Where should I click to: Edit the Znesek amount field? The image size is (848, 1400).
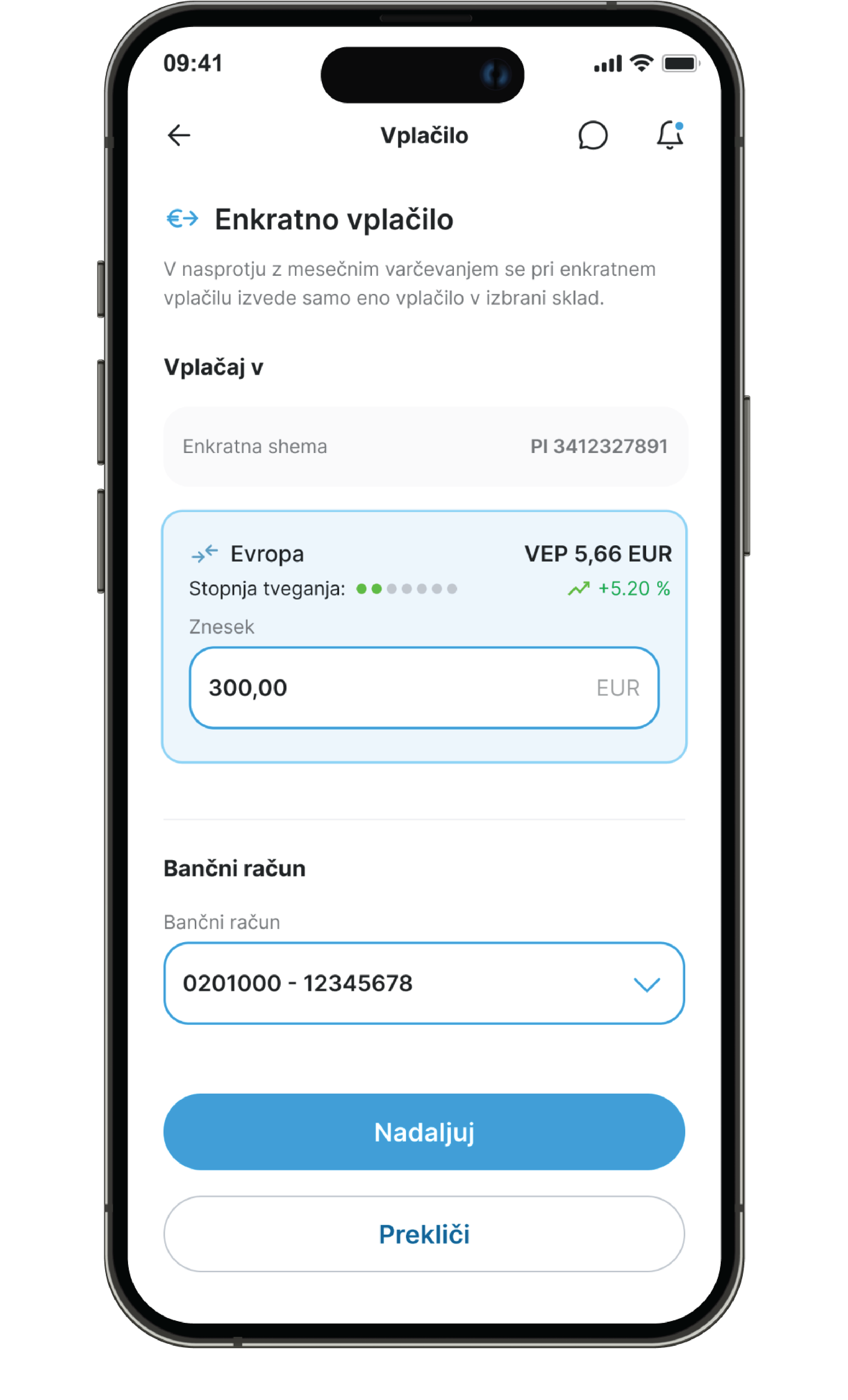point(423,687)
